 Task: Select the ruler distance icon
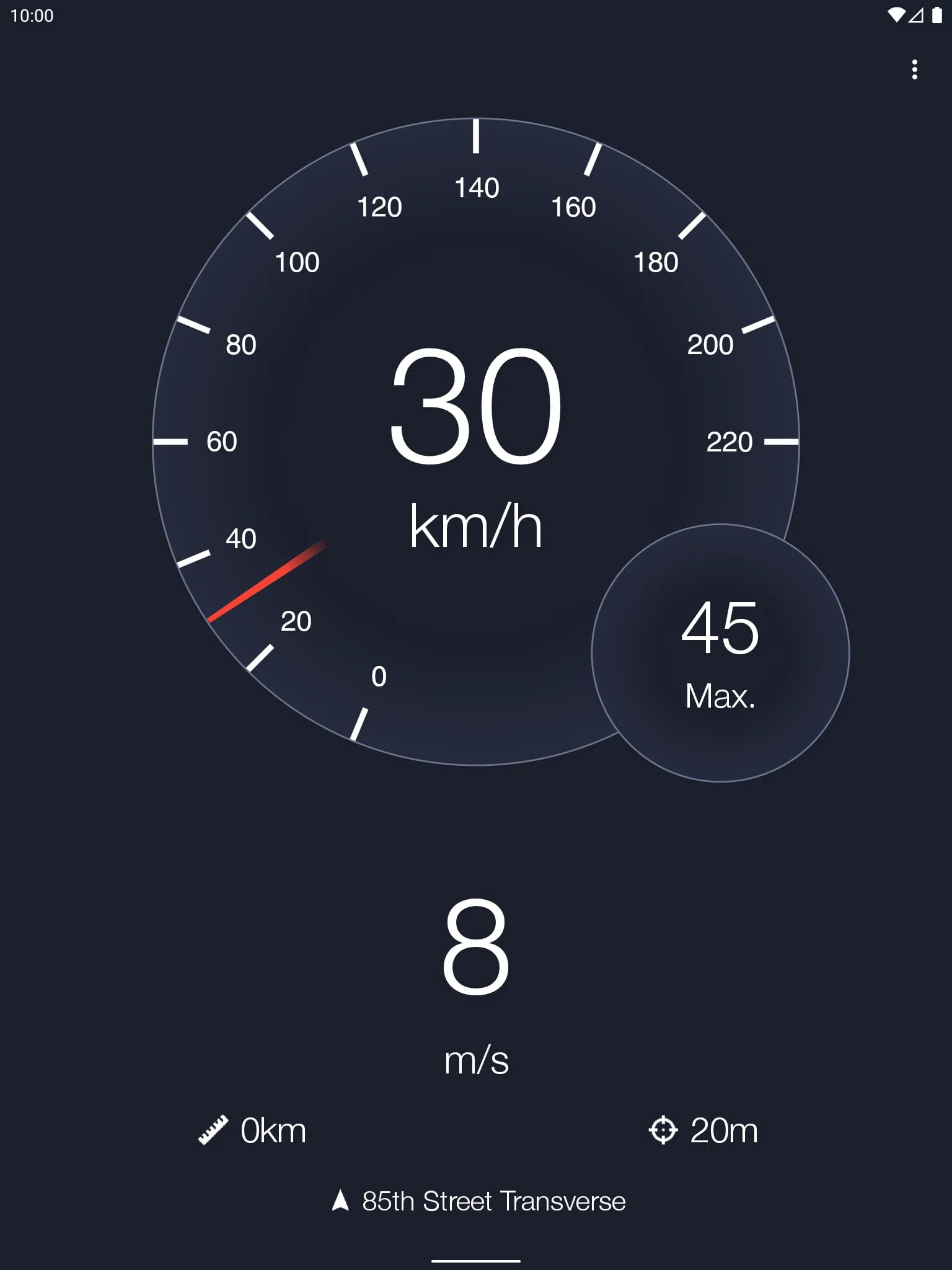213,1130
